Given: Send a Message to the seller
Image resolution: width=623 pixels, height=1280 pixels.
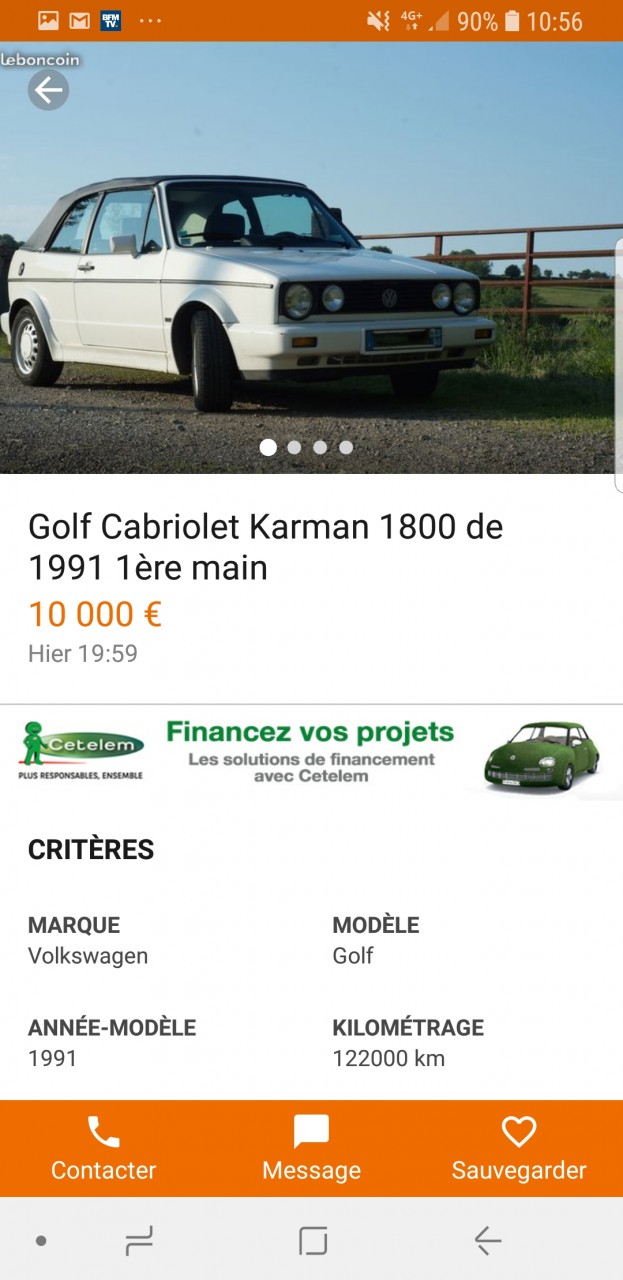Looking at the screenshot, I should tap(311, 1149).
